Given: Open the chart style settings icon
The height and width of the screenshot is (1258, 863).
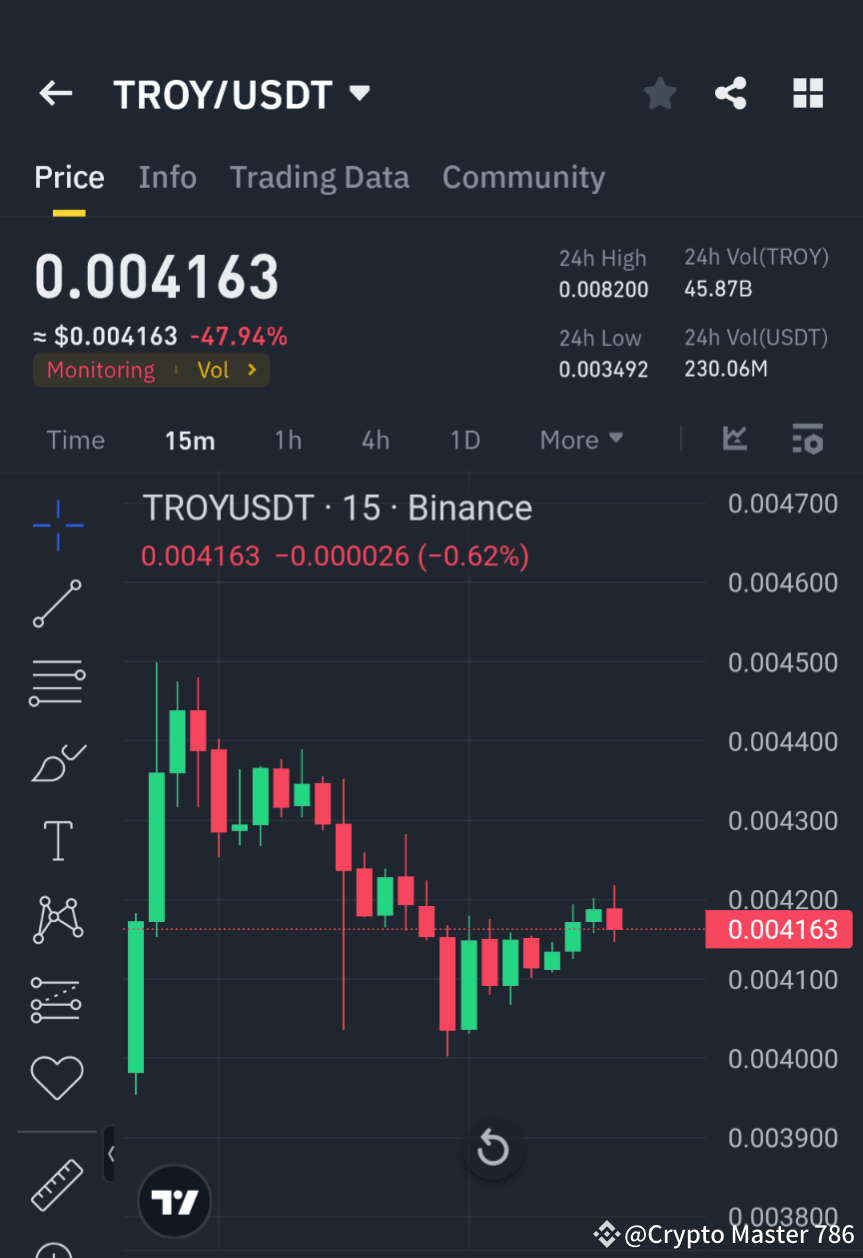Looking at the screenshot, I should pyautogui.click(x=807, y=439).
